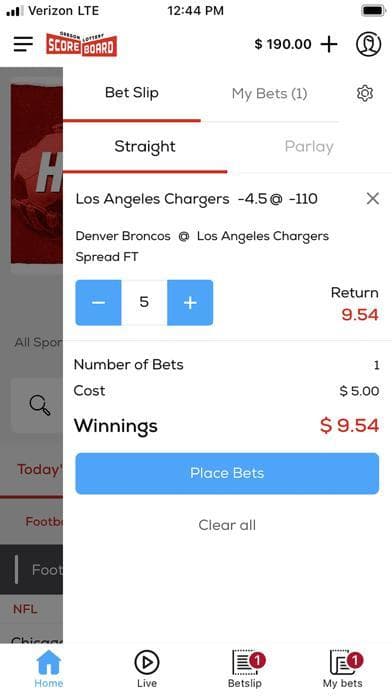Open the hamburger menu
392x696 pixels.
click(23, 44)
